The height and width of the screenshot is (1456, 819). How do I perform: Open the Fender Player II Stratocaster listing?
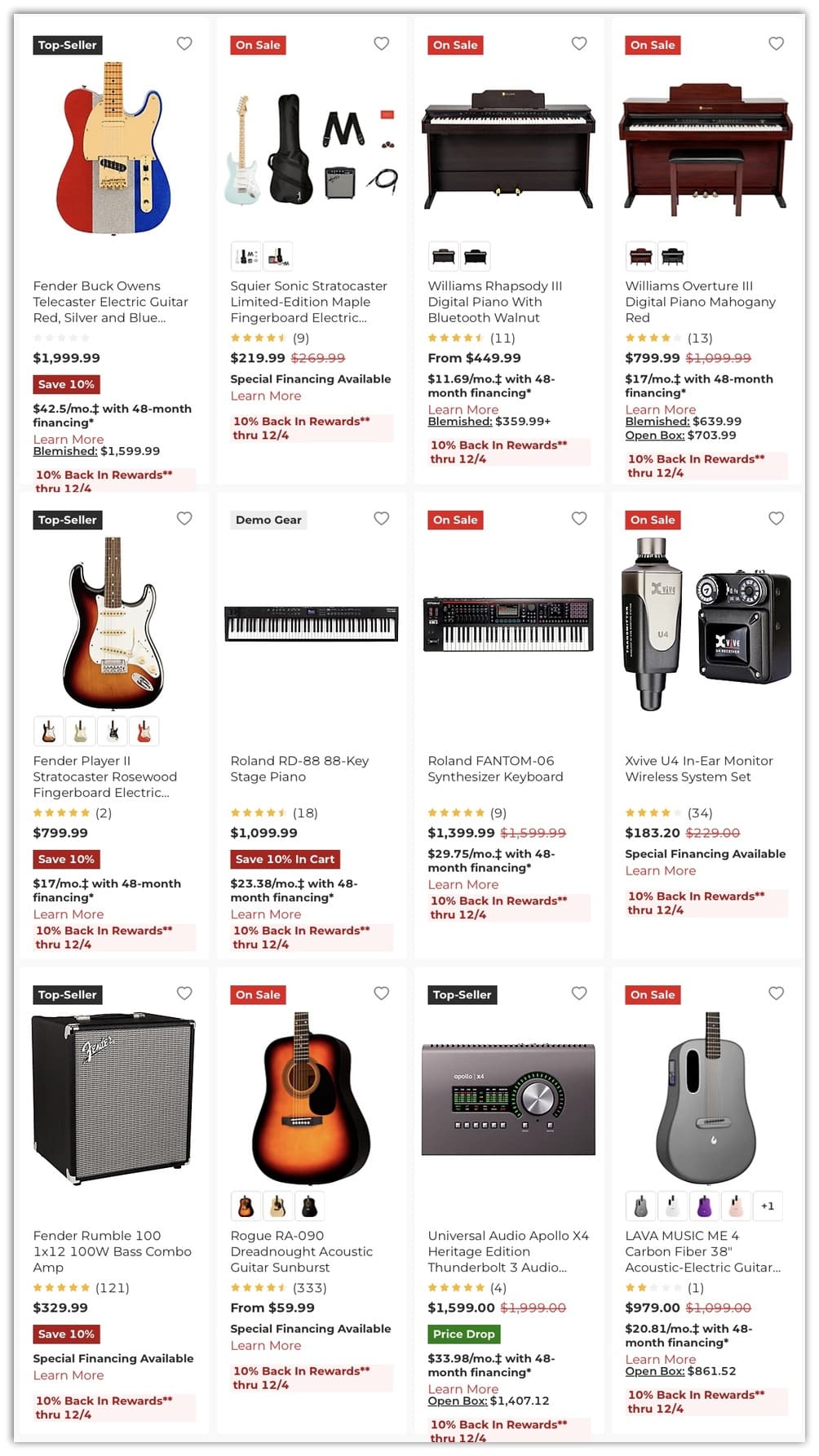click(104, 777)
